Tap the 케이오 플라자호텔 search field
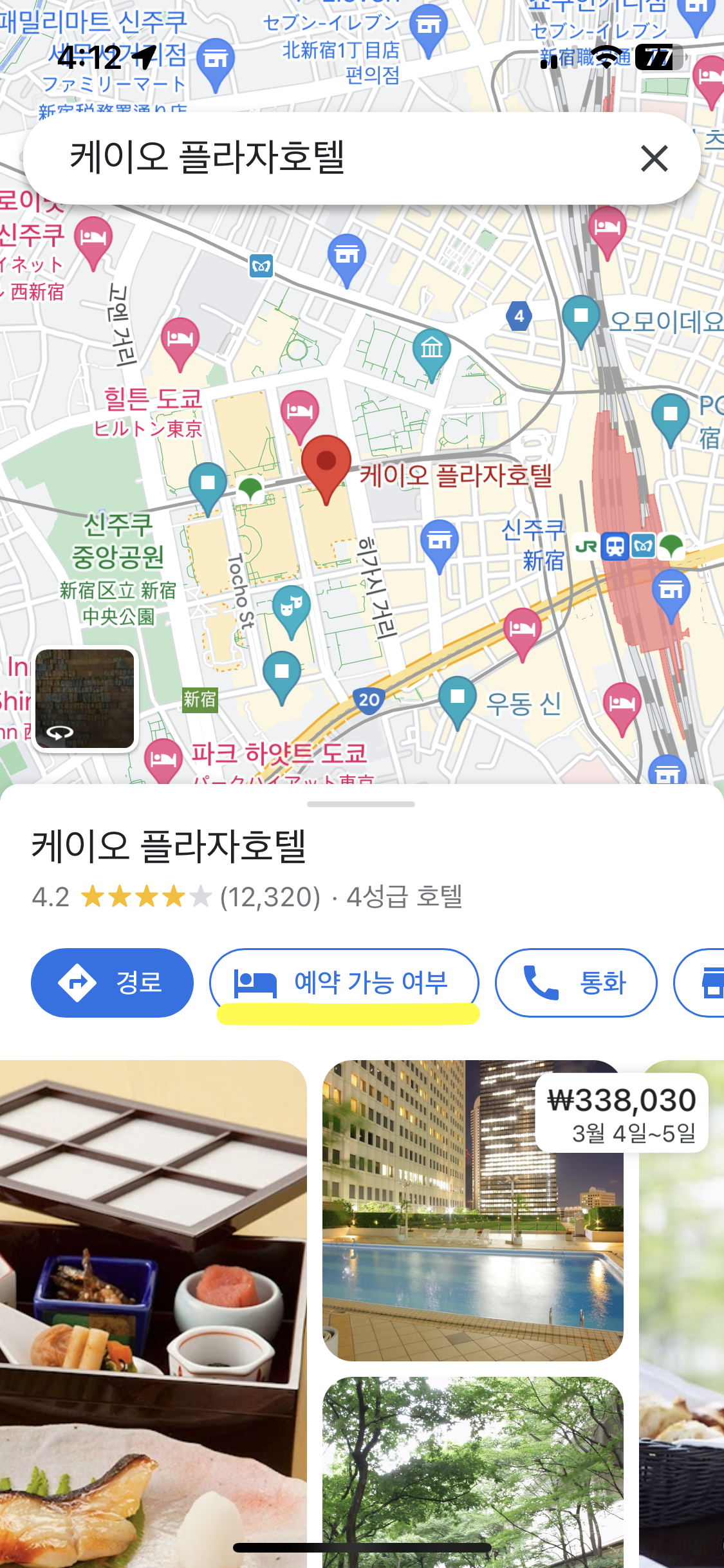 pos(322,158)
